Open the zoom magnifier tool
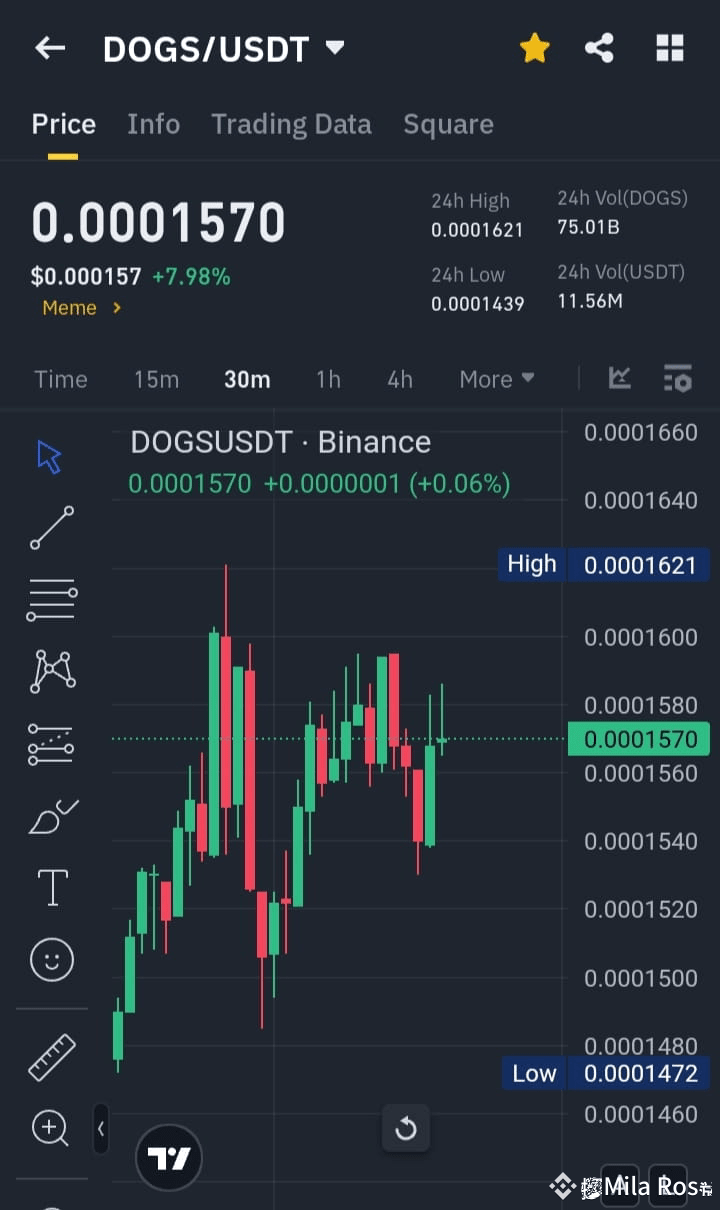 51,1127
